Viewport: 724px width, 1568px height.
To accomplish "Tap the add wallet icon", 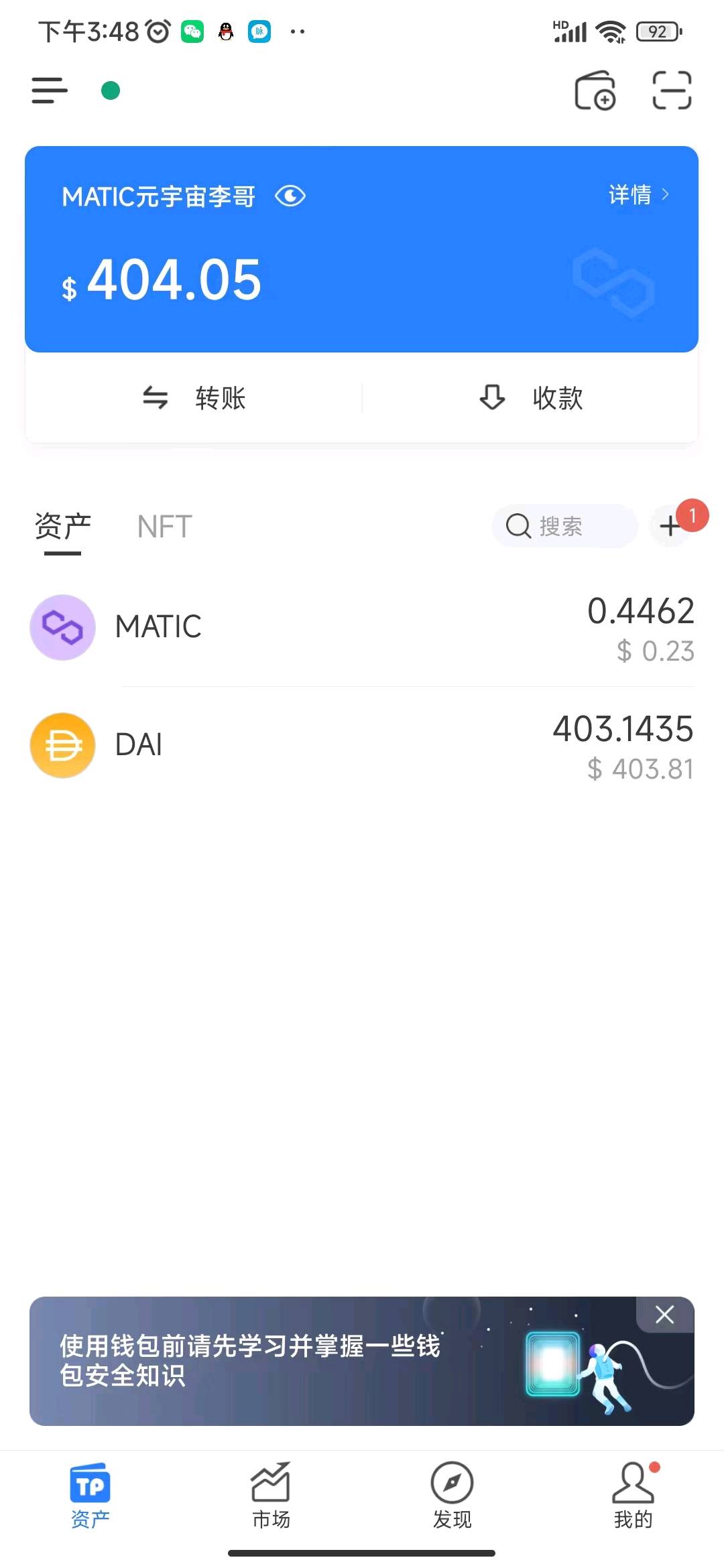I will point(595,90).
